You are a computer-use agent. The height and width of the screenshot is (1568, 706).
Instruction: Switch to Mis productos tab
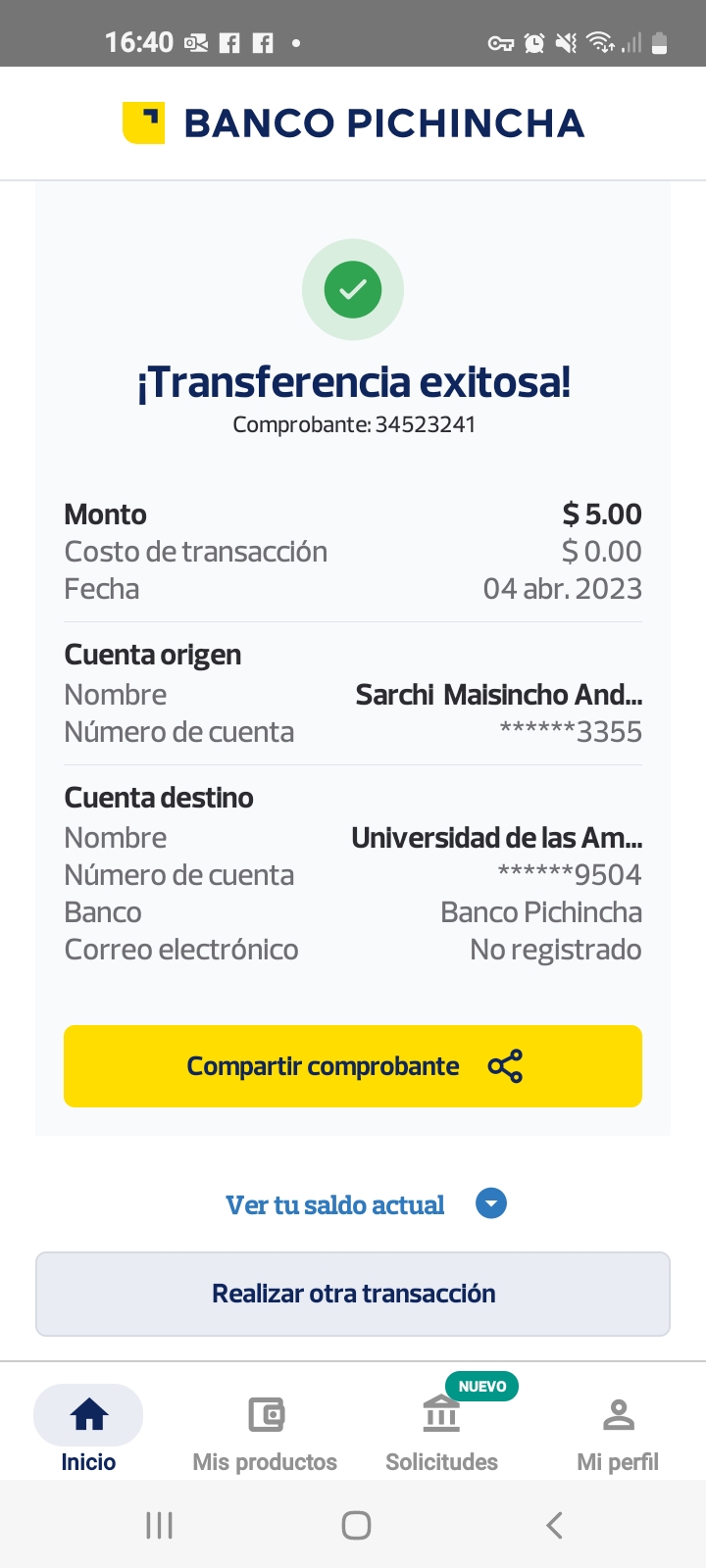pyautogui.click(x=265, y=1429)
